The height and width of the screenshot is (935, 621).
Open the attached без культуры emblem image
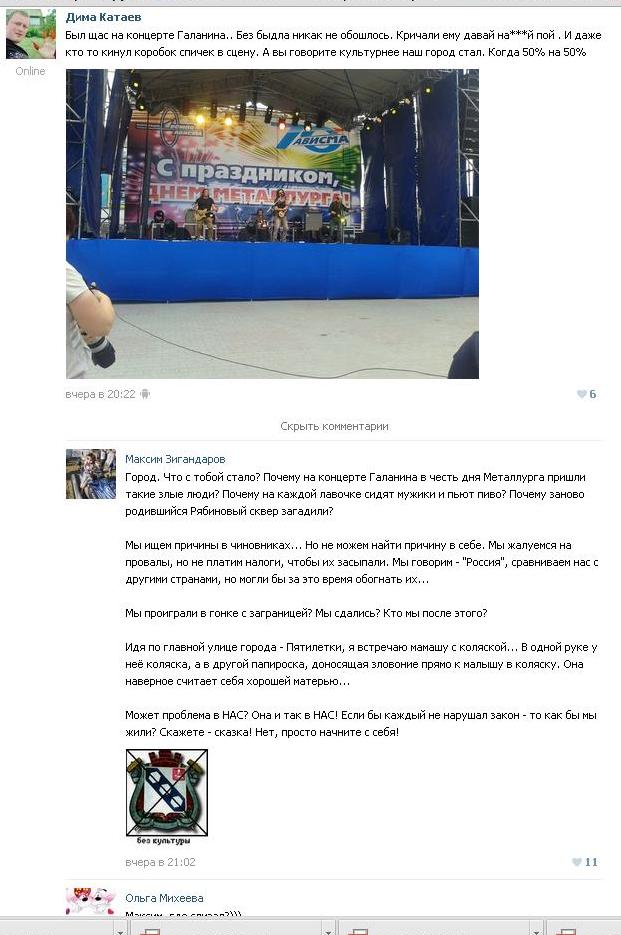[x=166, y=797]
